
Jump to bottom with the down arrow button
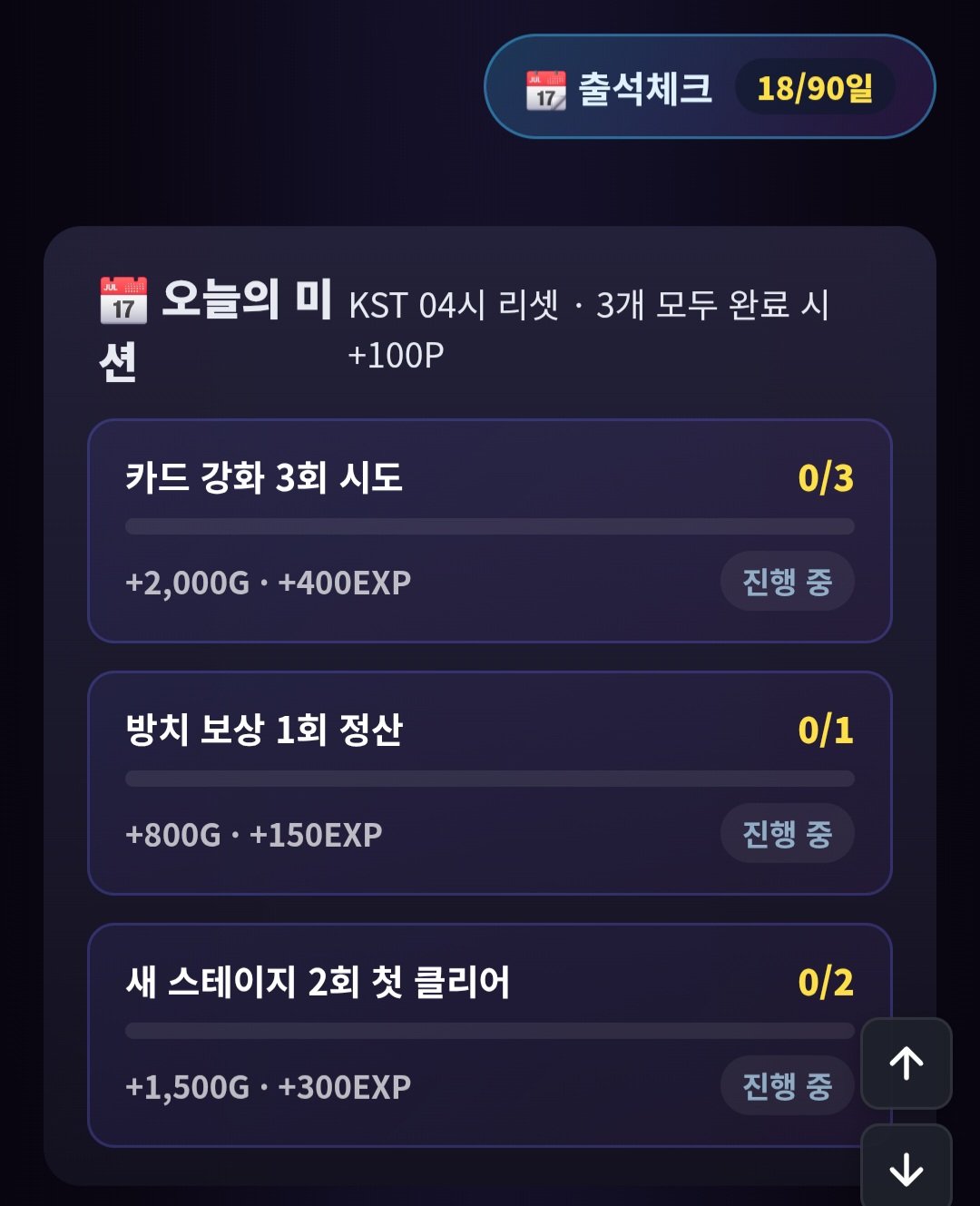click(x=906, y=1167)
